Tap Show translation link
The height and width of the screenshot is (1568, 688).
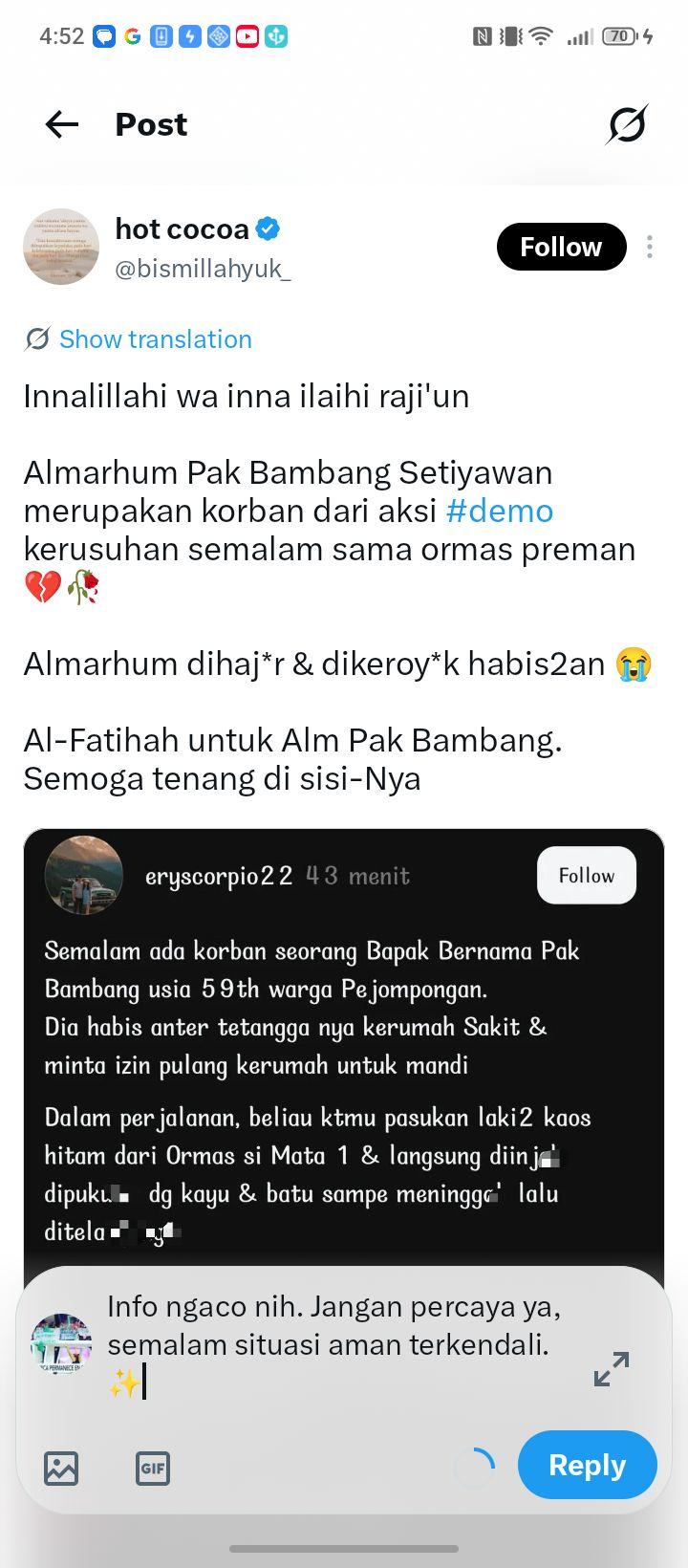click(155, 339)
